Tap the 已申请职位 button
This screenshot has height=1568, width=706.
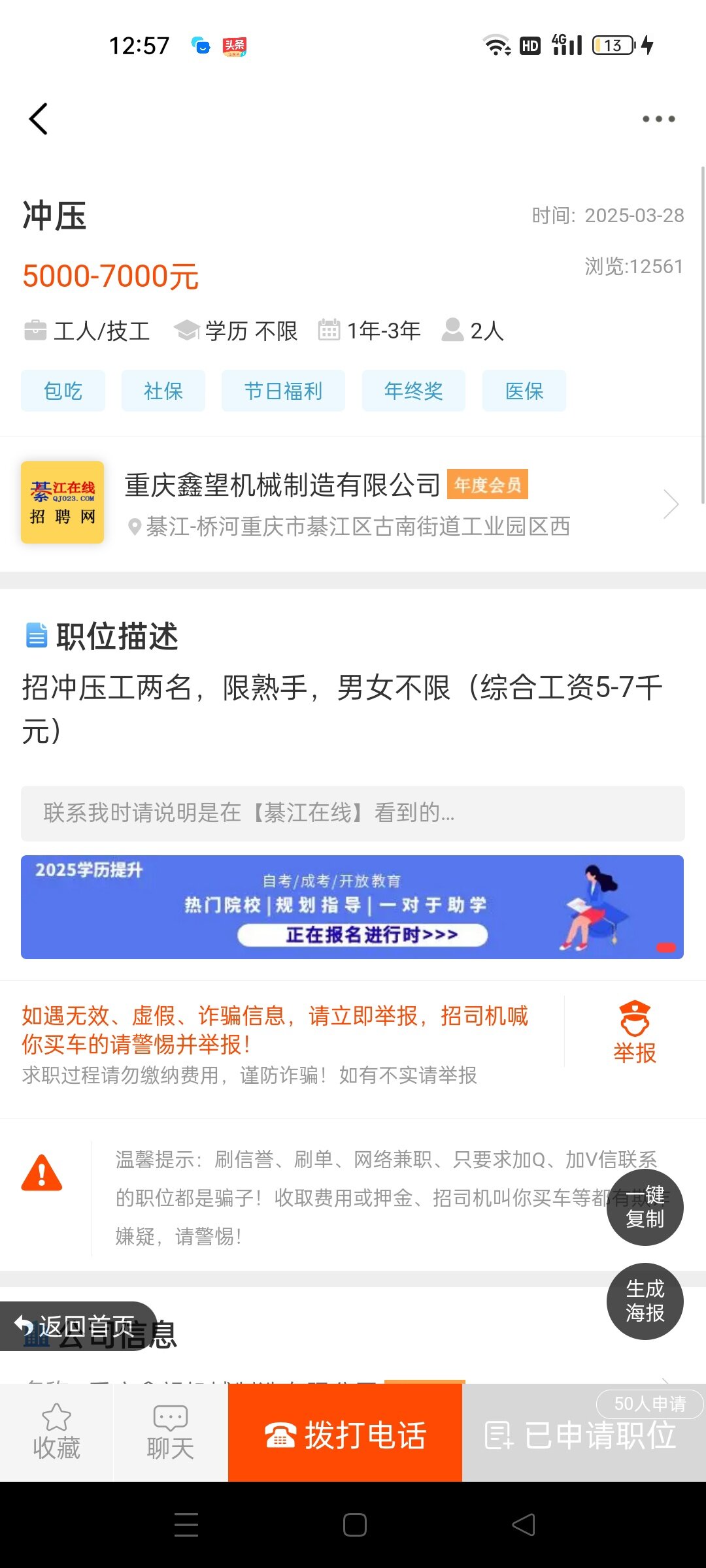(x=582, y=1436)
